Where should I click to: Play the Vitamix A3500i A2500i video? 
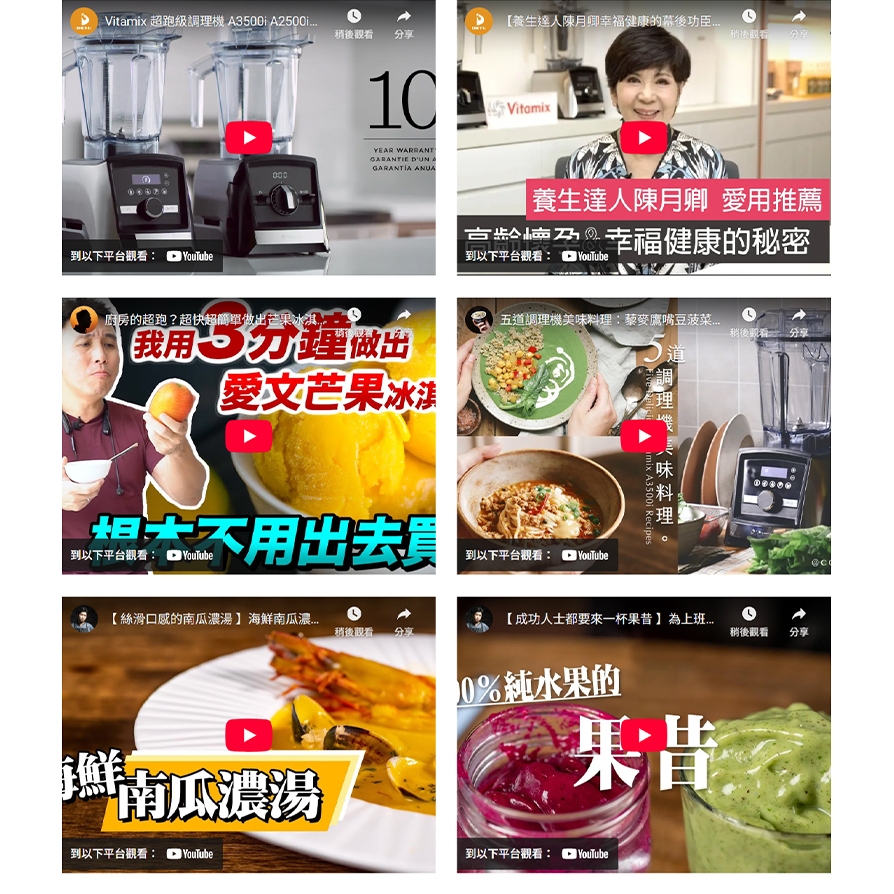pyautogui.click(x=249, y=137)
